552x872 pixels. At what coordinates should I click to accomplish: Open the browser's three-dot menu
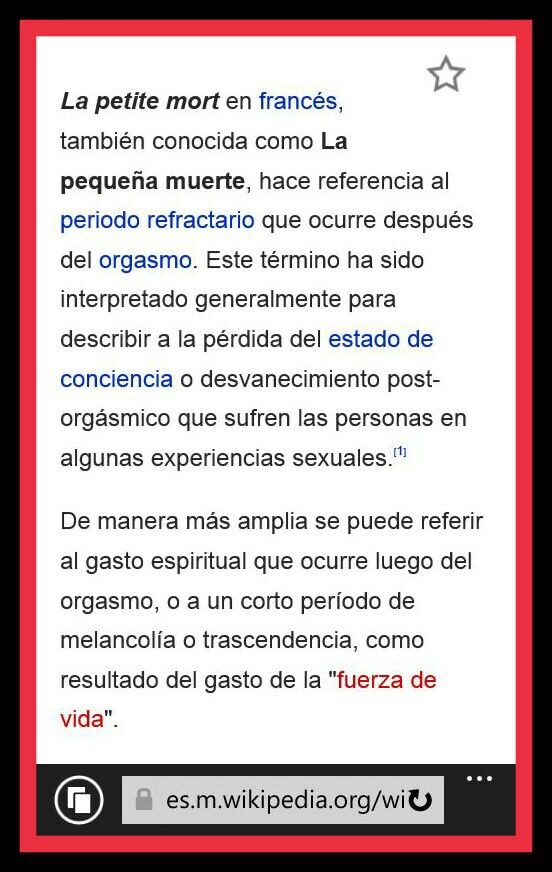coord(479,779)
